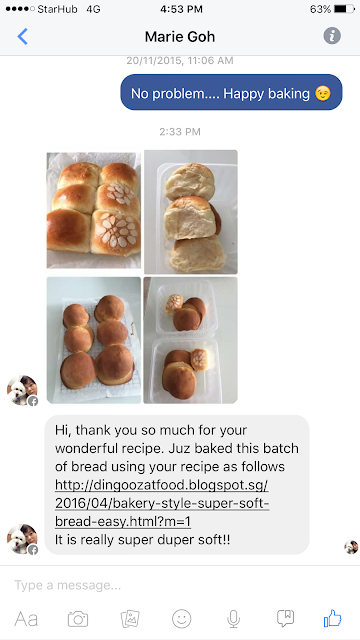
Task: Open Marie Goh's conversation info
Action: (x=332, y=36)
